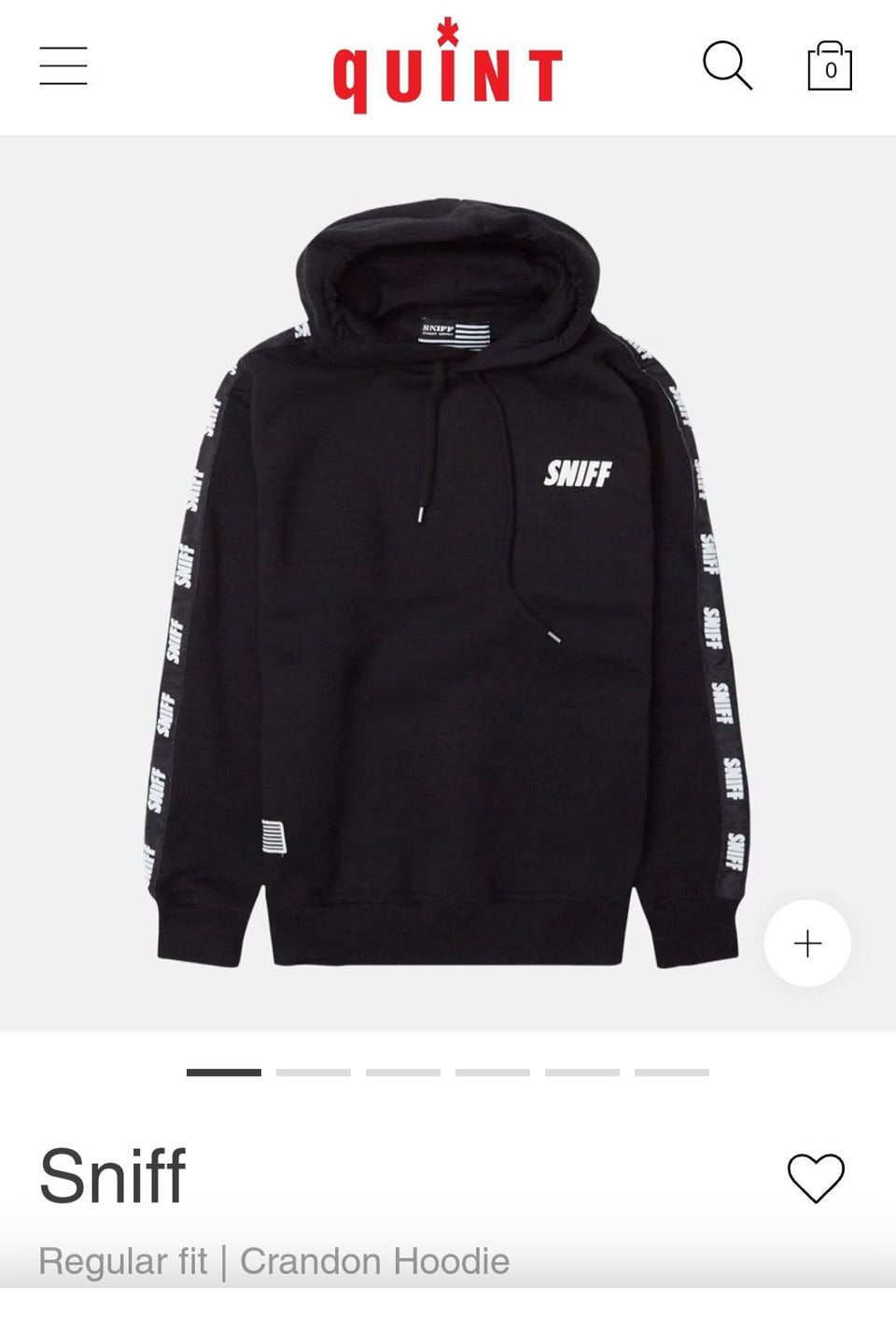Open the search magnifier
The width and height of the screenshot is (896, 1318).
click(726, 65)
